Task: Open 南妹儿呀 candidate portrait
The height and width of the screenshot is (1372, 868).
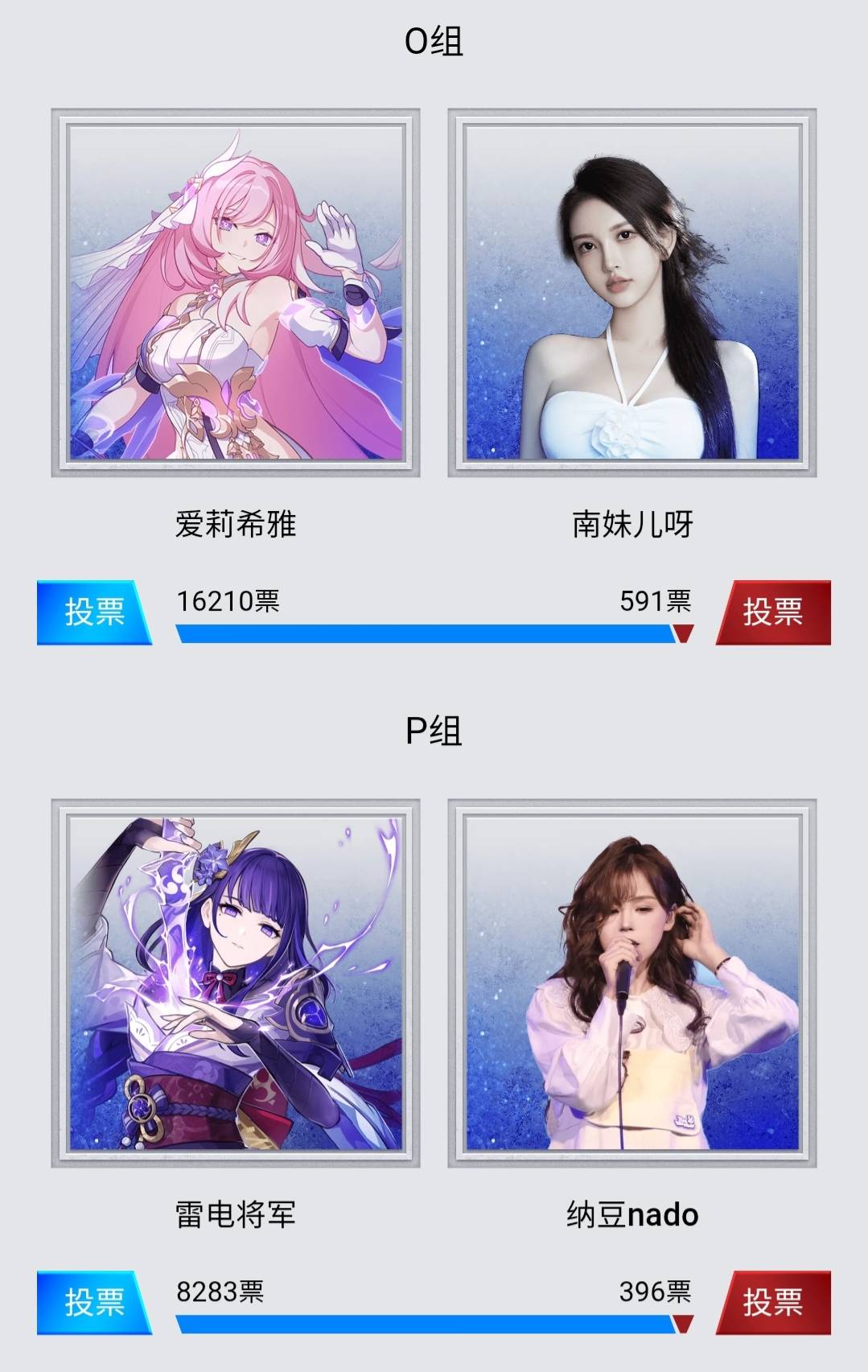Action: coord(632,293)
